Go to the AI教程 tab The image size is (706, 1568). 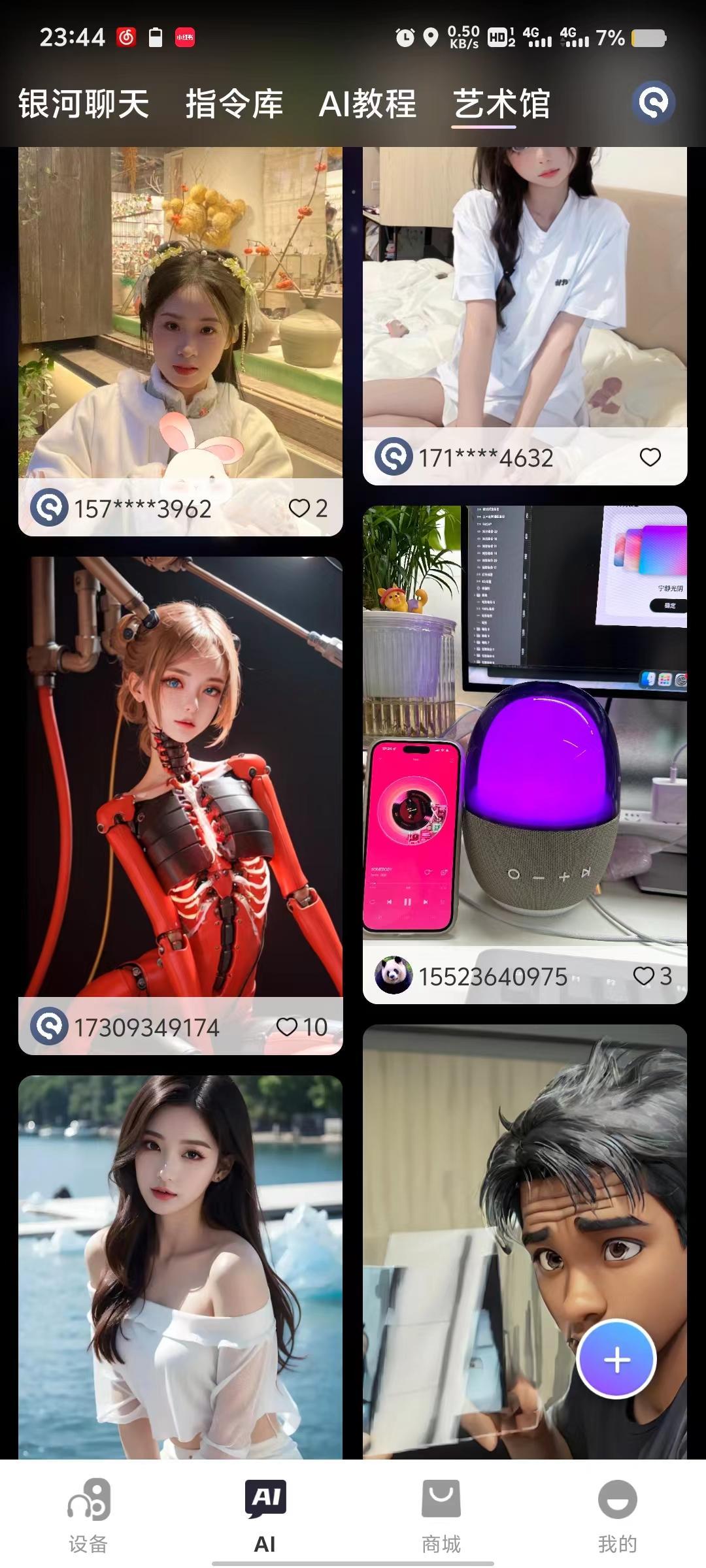tap(367, 104)
